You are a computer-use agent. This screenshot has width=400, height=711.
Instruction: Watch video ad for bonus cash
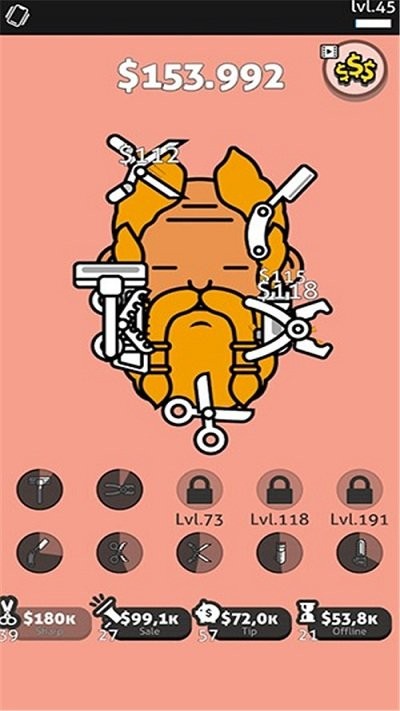pos(355,70)
